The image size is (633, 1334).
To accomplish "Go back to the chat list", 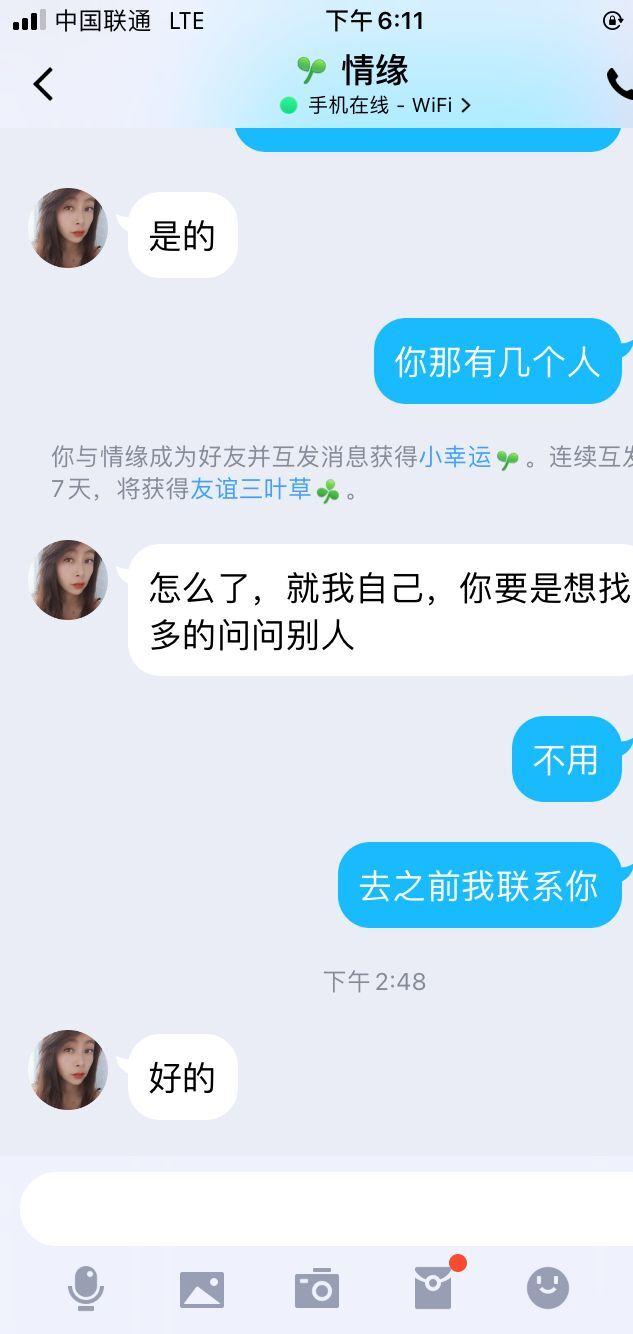I will (43, 85).
